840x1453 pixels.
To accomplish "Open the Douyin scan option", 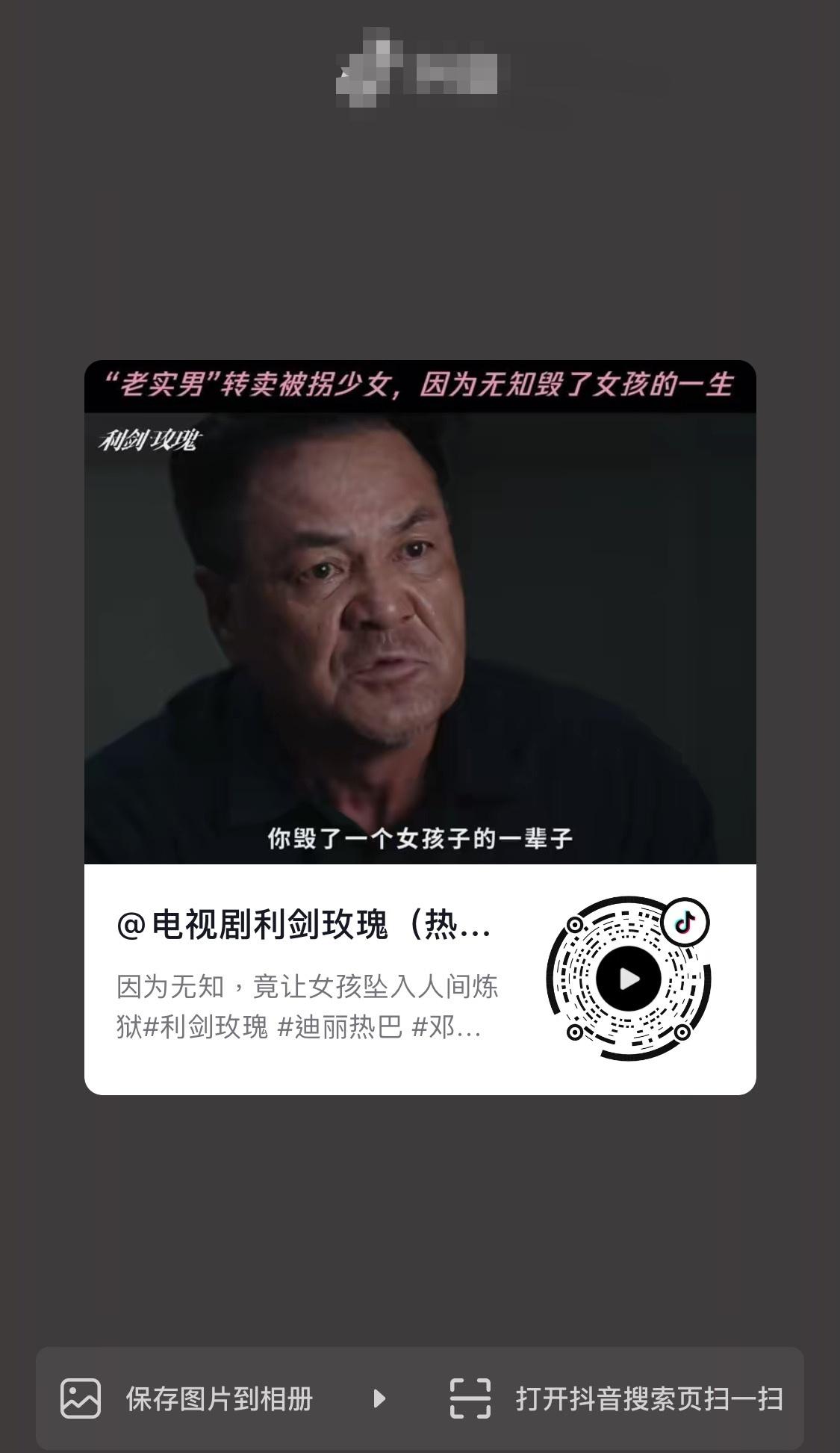I will (x=616, y=1398).
